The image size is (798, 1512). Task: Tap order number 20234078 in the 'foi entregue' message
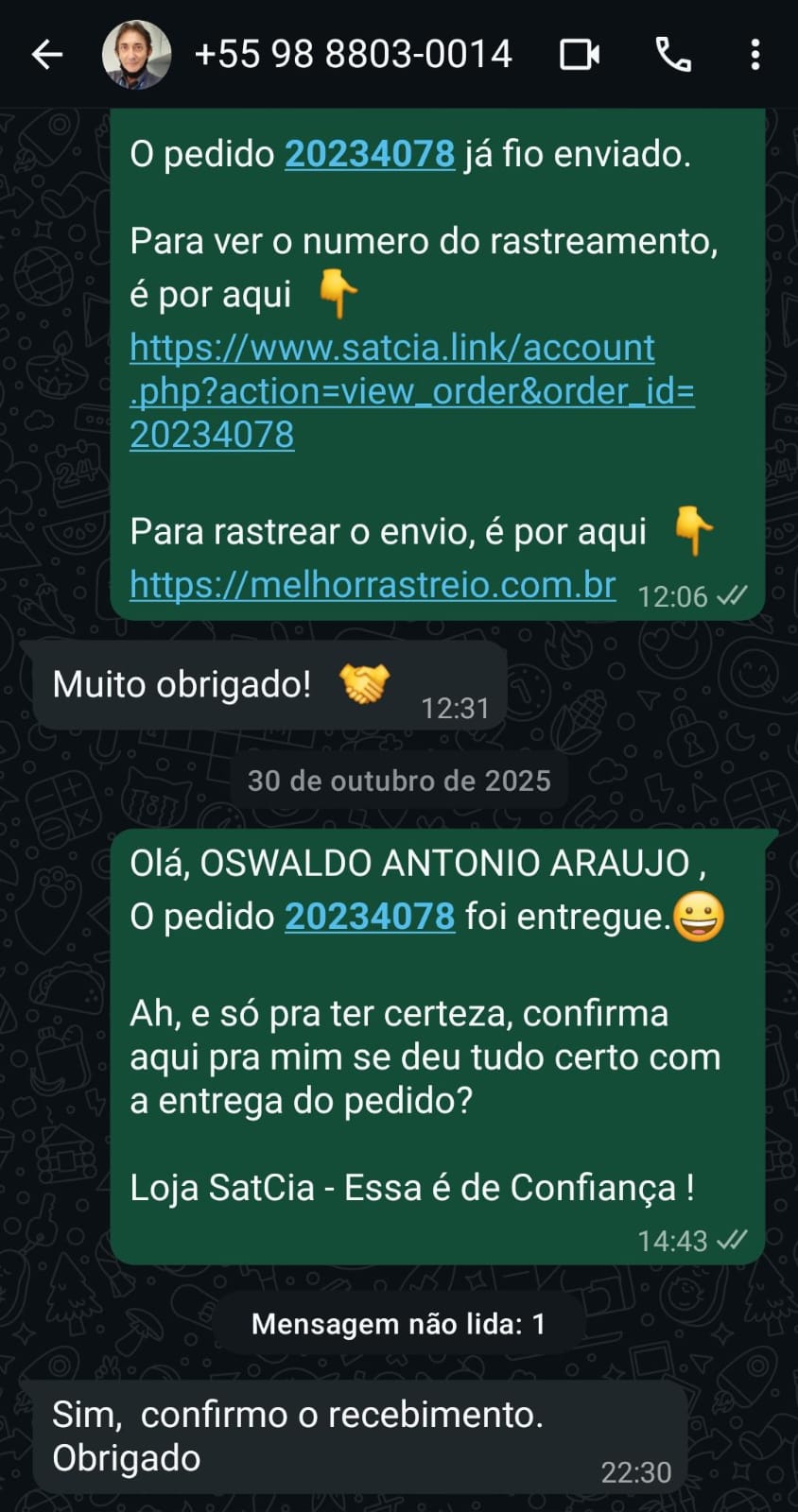(x=370, y=916)
